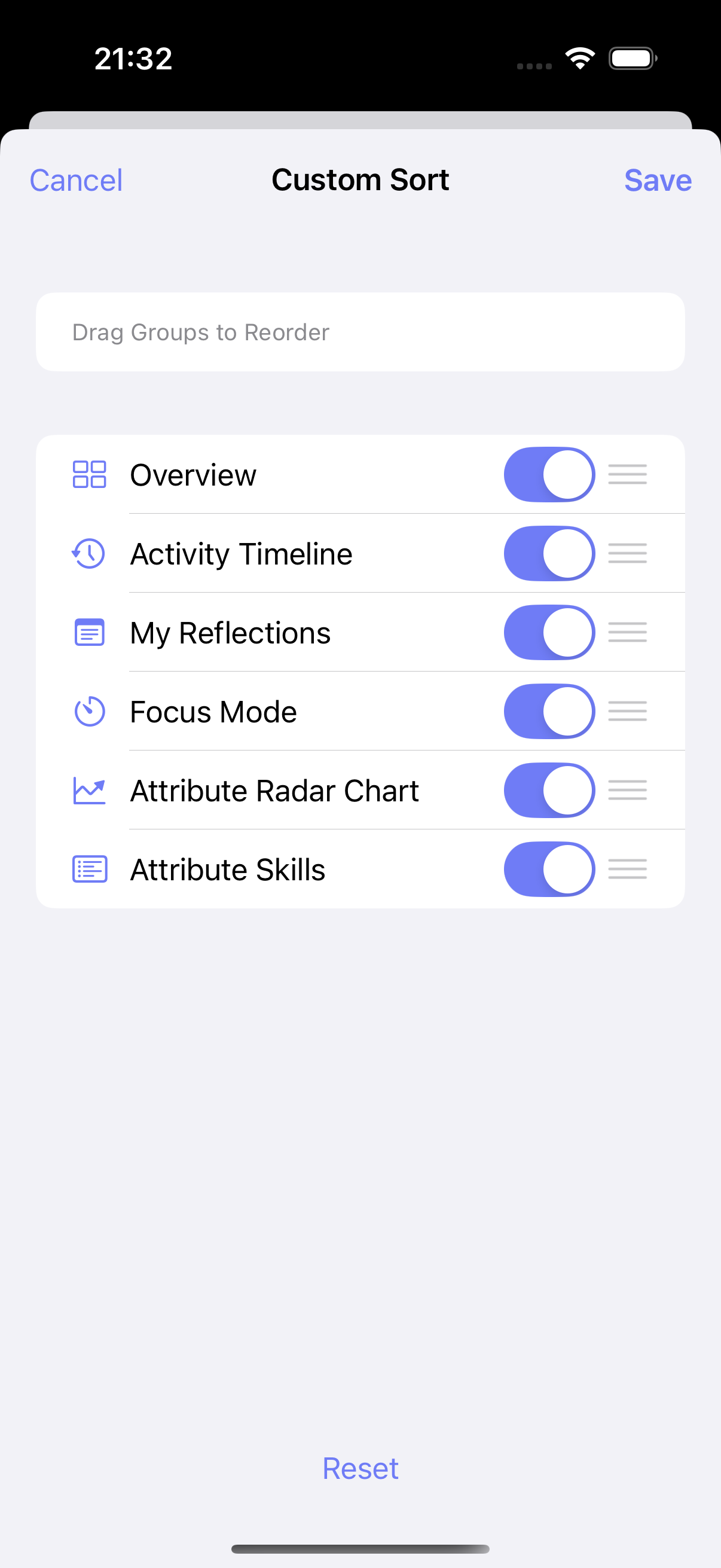
Task: Reset the group order to default
Action: 360,1468
